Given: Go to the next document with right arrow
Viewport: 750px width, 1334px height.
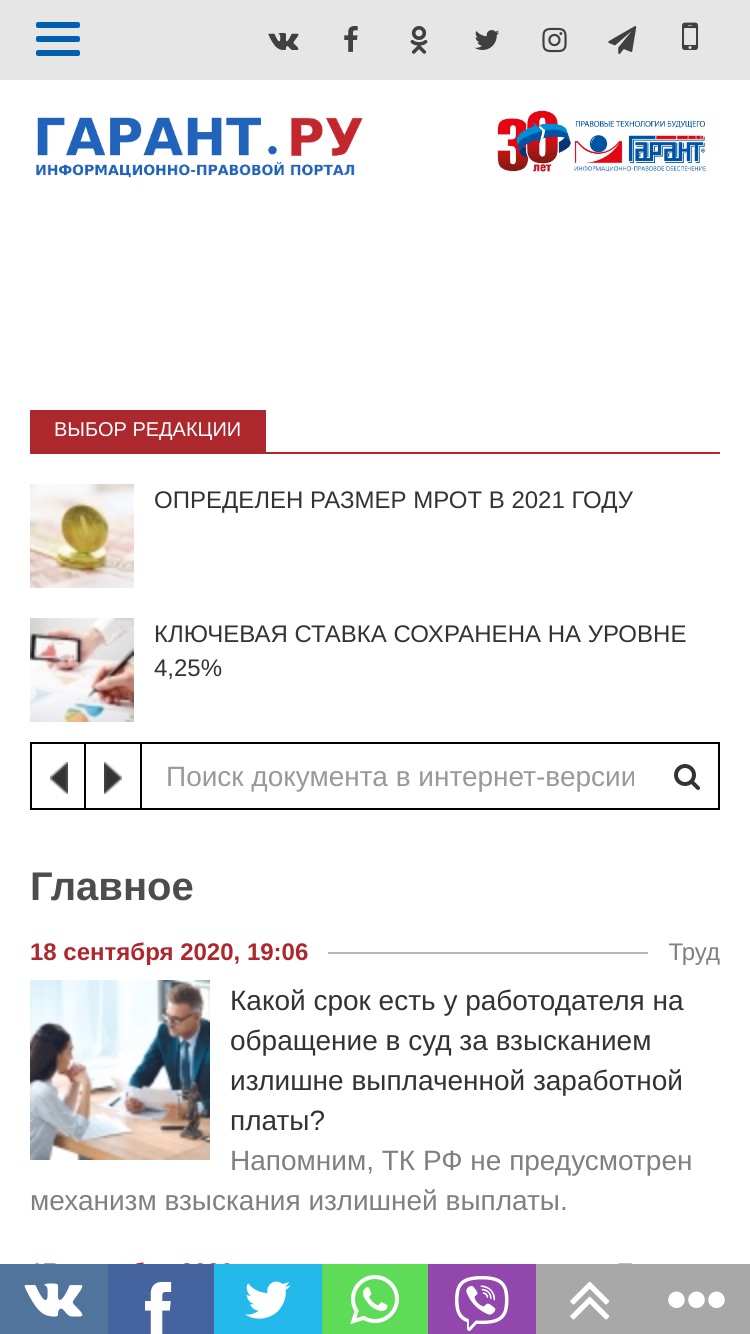Looking at the screenshot, I should click(113, 776).
